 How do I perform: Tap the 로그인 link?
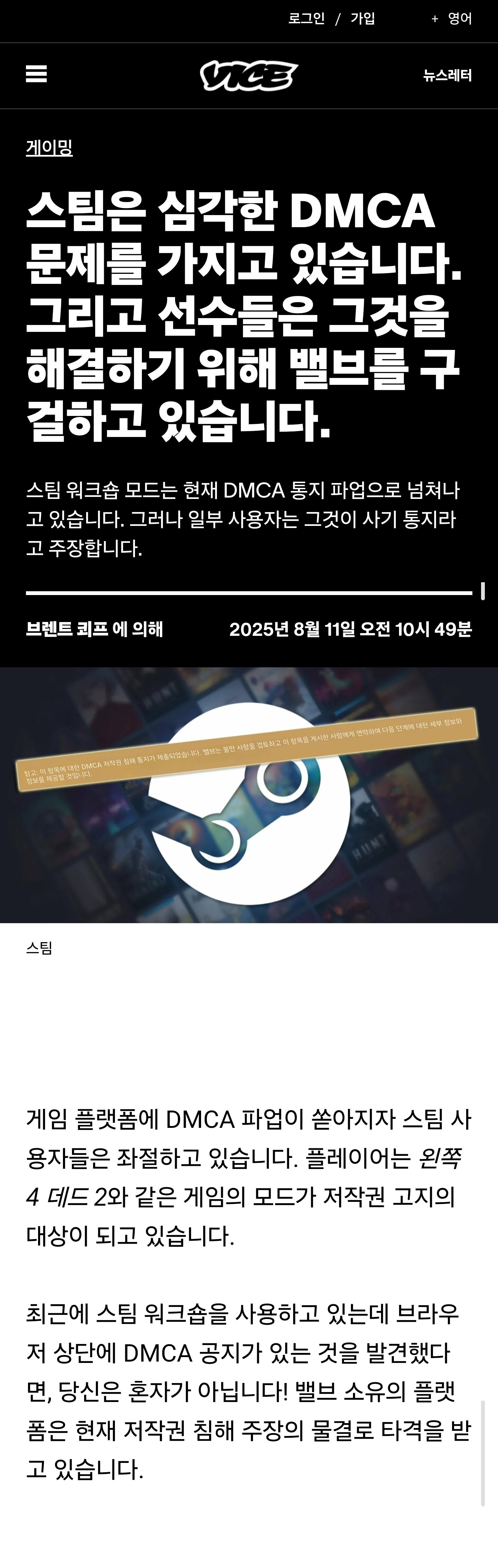pyautogui.click(x=307, y=19)
